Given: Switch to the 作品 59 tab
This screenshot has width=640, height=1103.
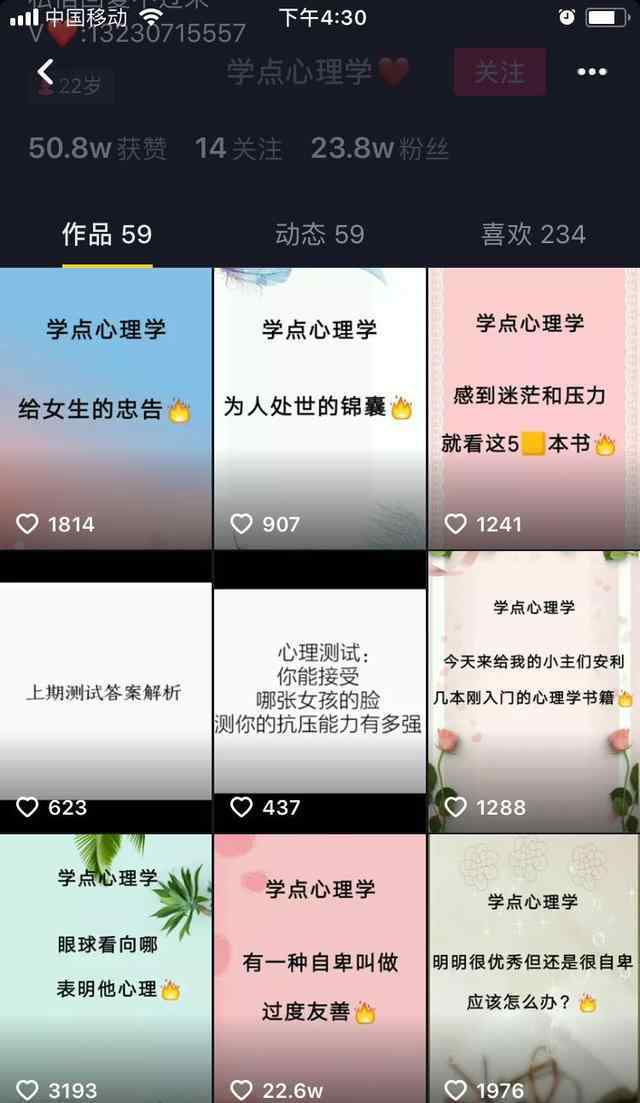Looking at the screenshot, I should pos(107,235).
